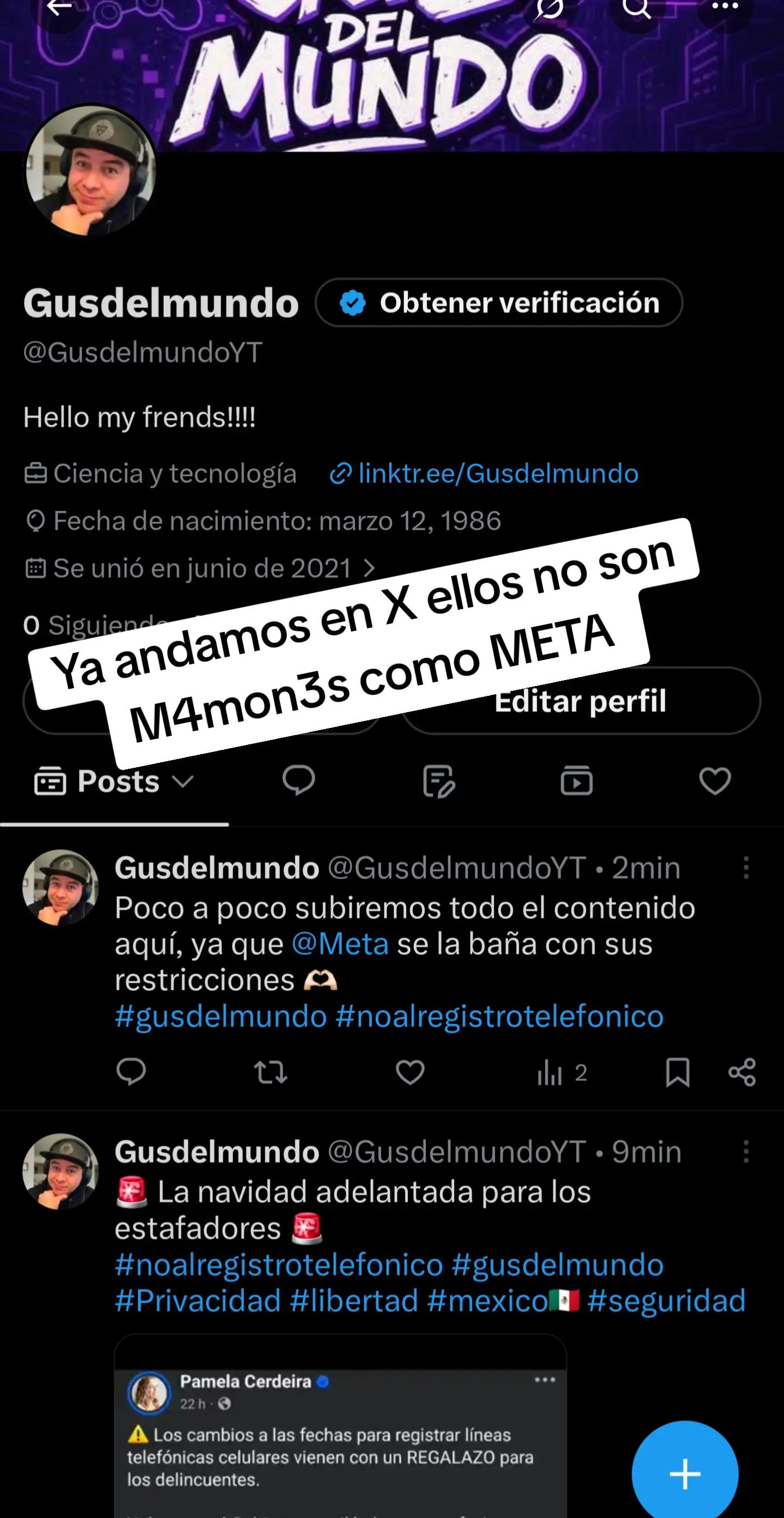
Task: Switch to the likes heart tab
Action: tap(715, 781)
